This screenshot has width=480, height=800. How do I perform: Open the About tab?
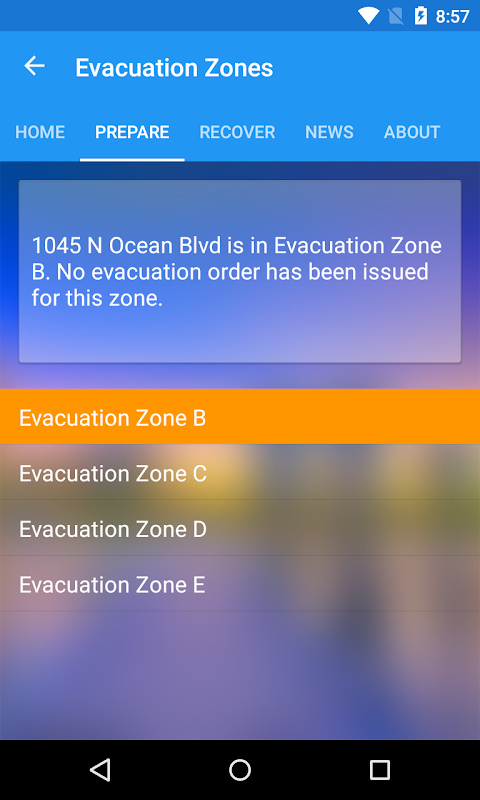(x=412, y=132)
